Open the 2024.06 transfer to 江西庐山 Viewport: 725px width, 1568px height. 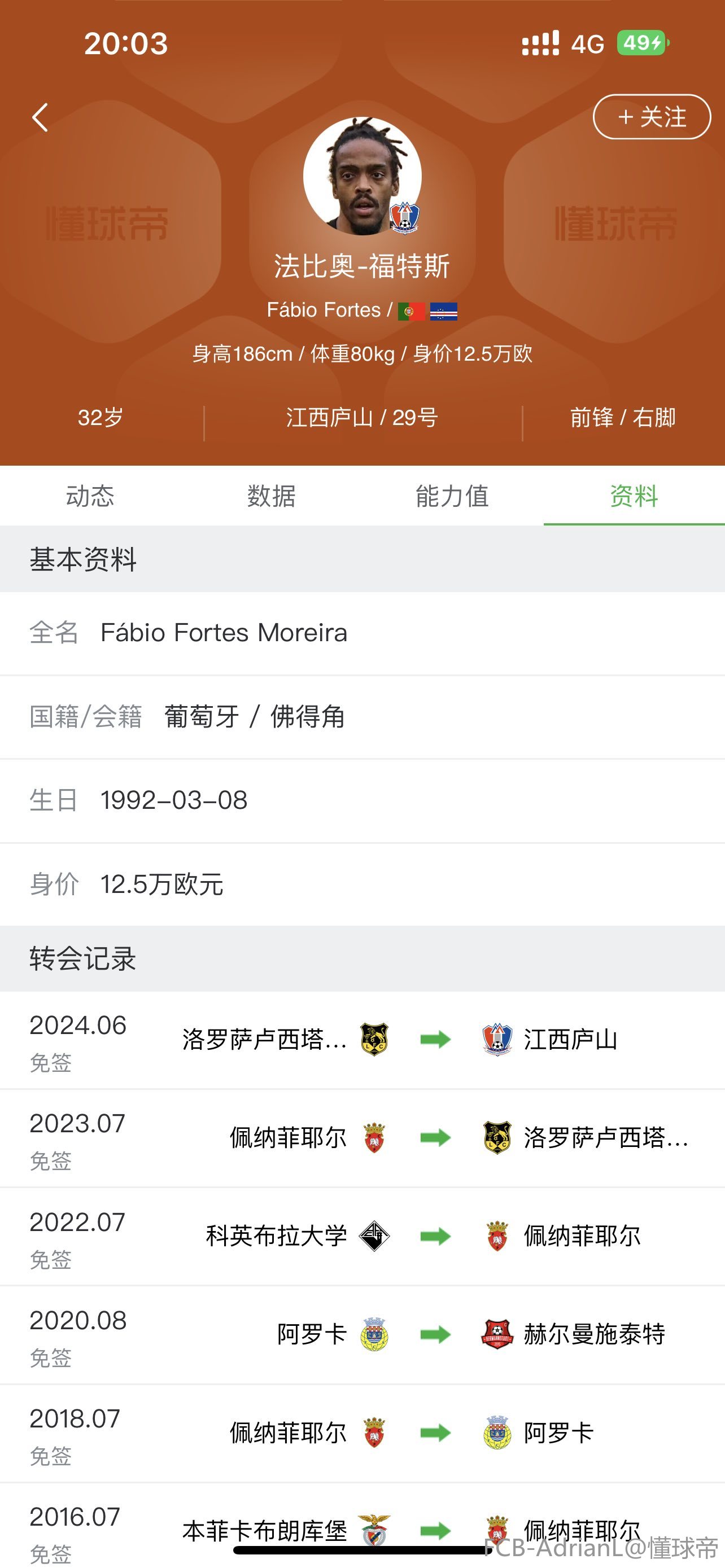click(x=362, y=1040)
